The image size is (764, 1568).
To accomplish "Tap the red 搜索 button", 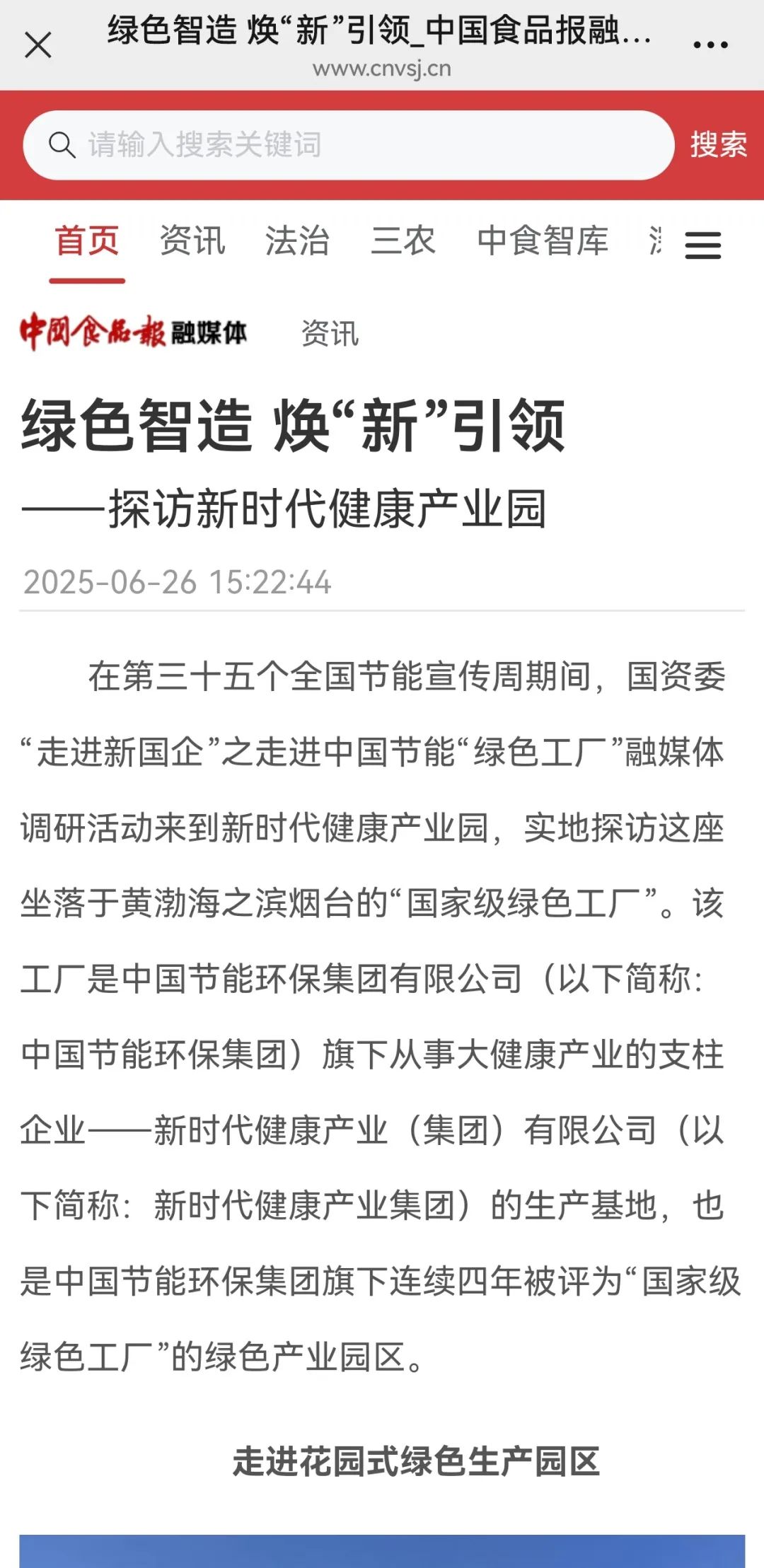I will pyautogui.click(x=718, y=144).
